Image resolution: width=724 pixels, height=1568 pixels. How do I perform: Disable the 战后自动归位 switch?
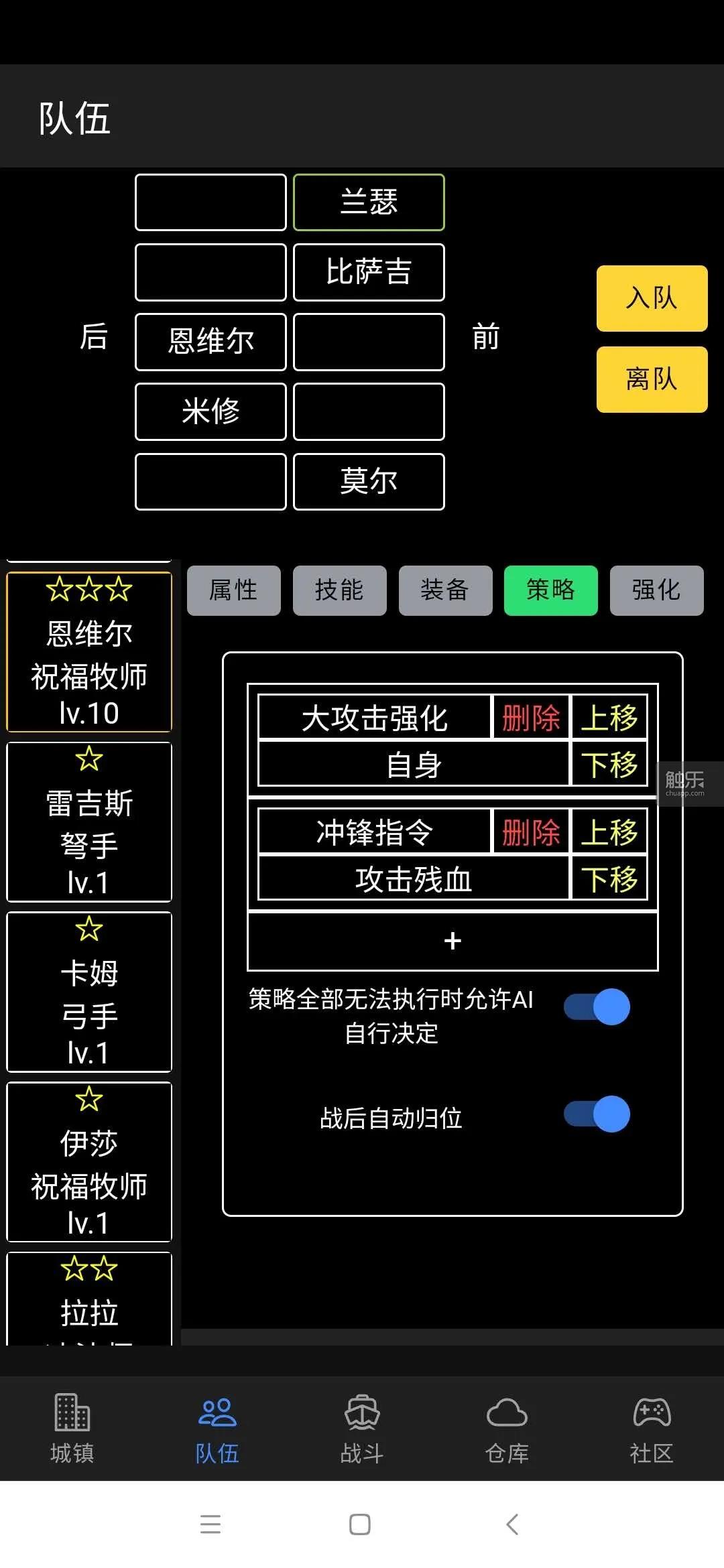point(597,1114)
